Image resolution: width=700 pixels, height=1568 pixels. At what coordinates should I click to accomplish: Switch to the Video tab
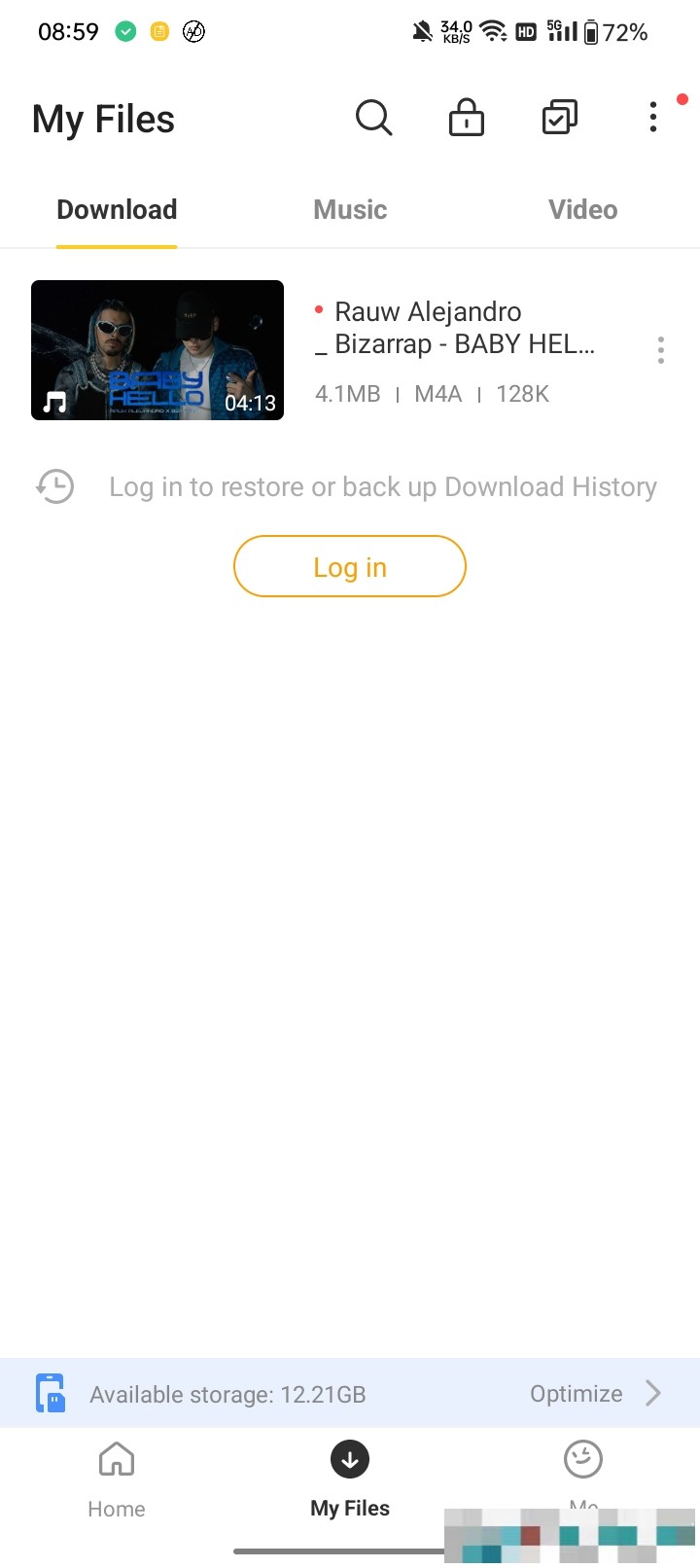coord(582,210)
